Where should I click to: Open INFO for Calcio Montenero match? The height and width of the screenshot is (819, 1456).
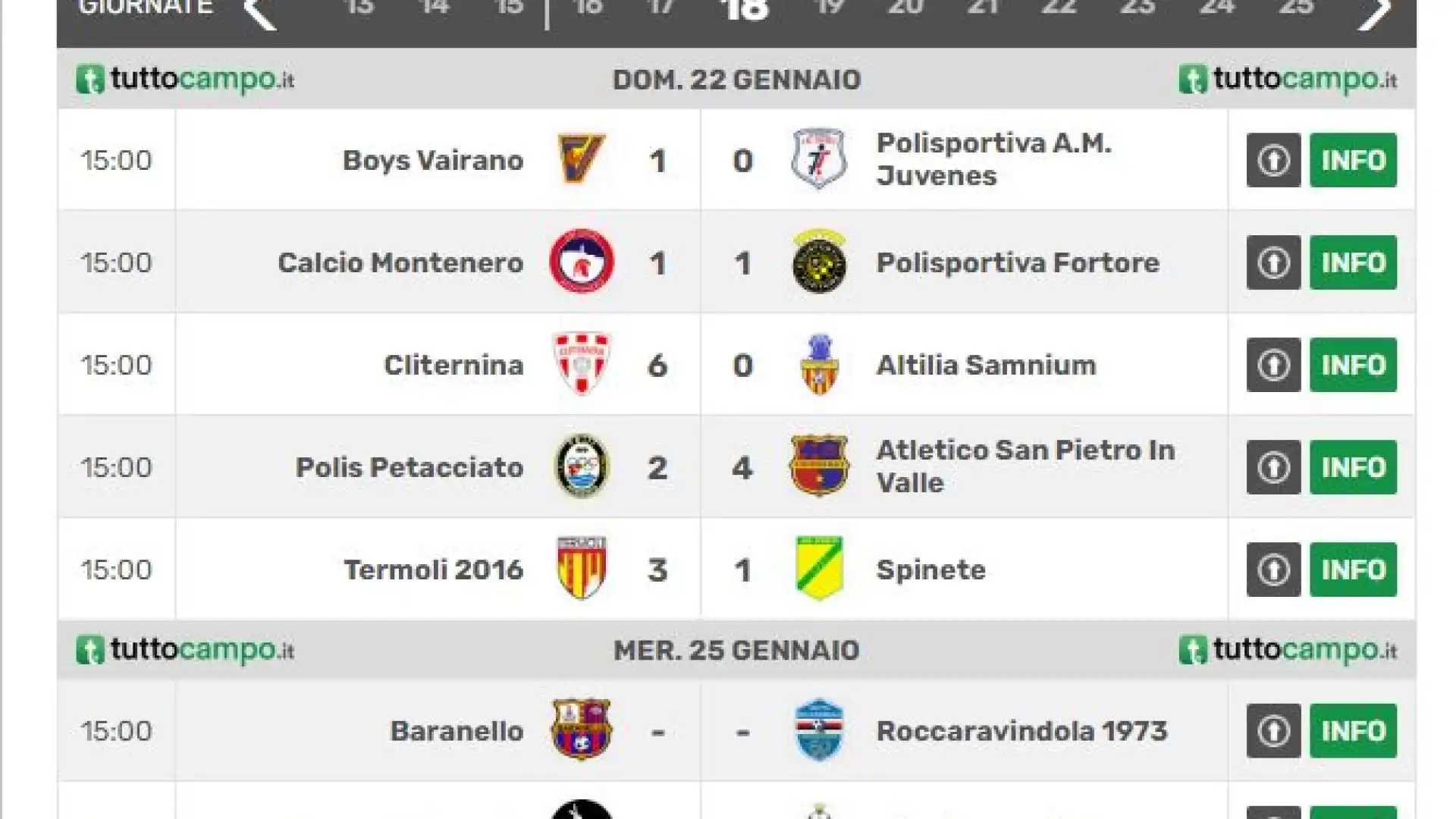1353,262
